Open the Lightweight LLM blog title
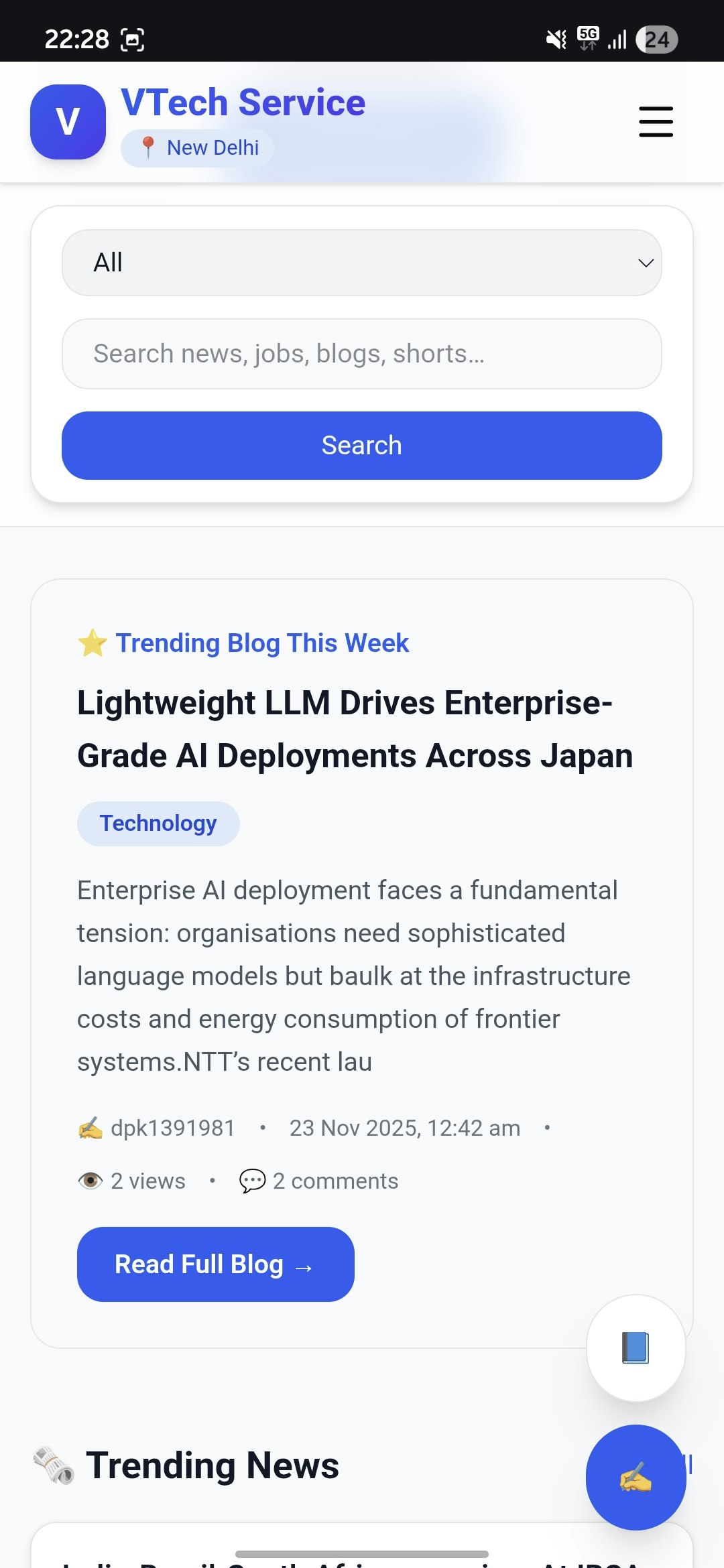Image resolution: width=724 pixels, height=1568 pixels. (x=355, y=729)
